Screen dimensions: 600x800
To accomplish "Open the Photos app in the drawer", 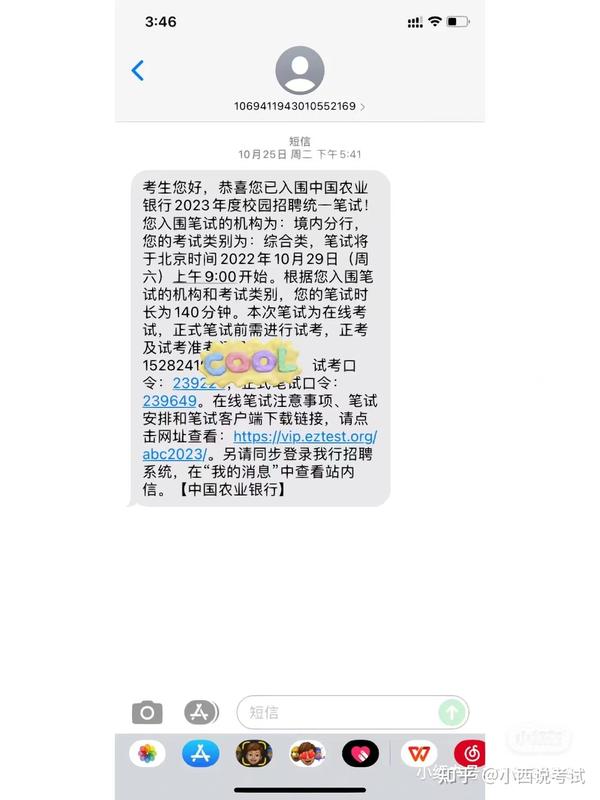I will coord(148,754).
